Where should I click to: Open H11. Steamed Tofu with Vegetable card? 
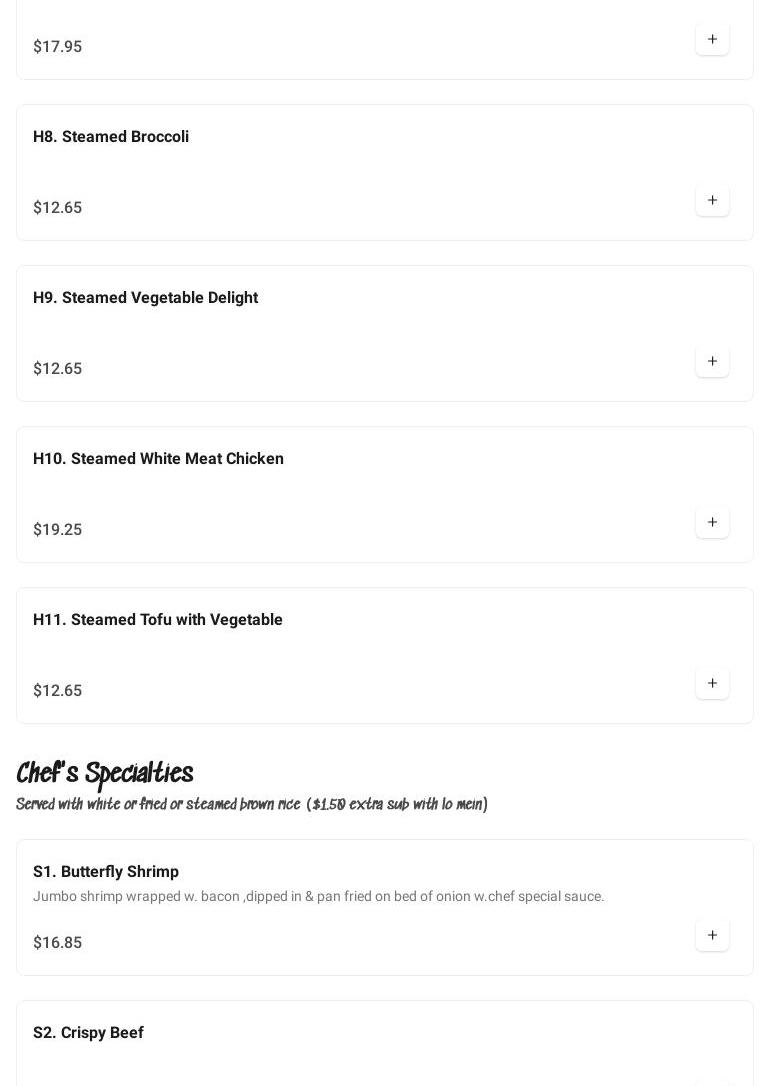coord(157,620)
